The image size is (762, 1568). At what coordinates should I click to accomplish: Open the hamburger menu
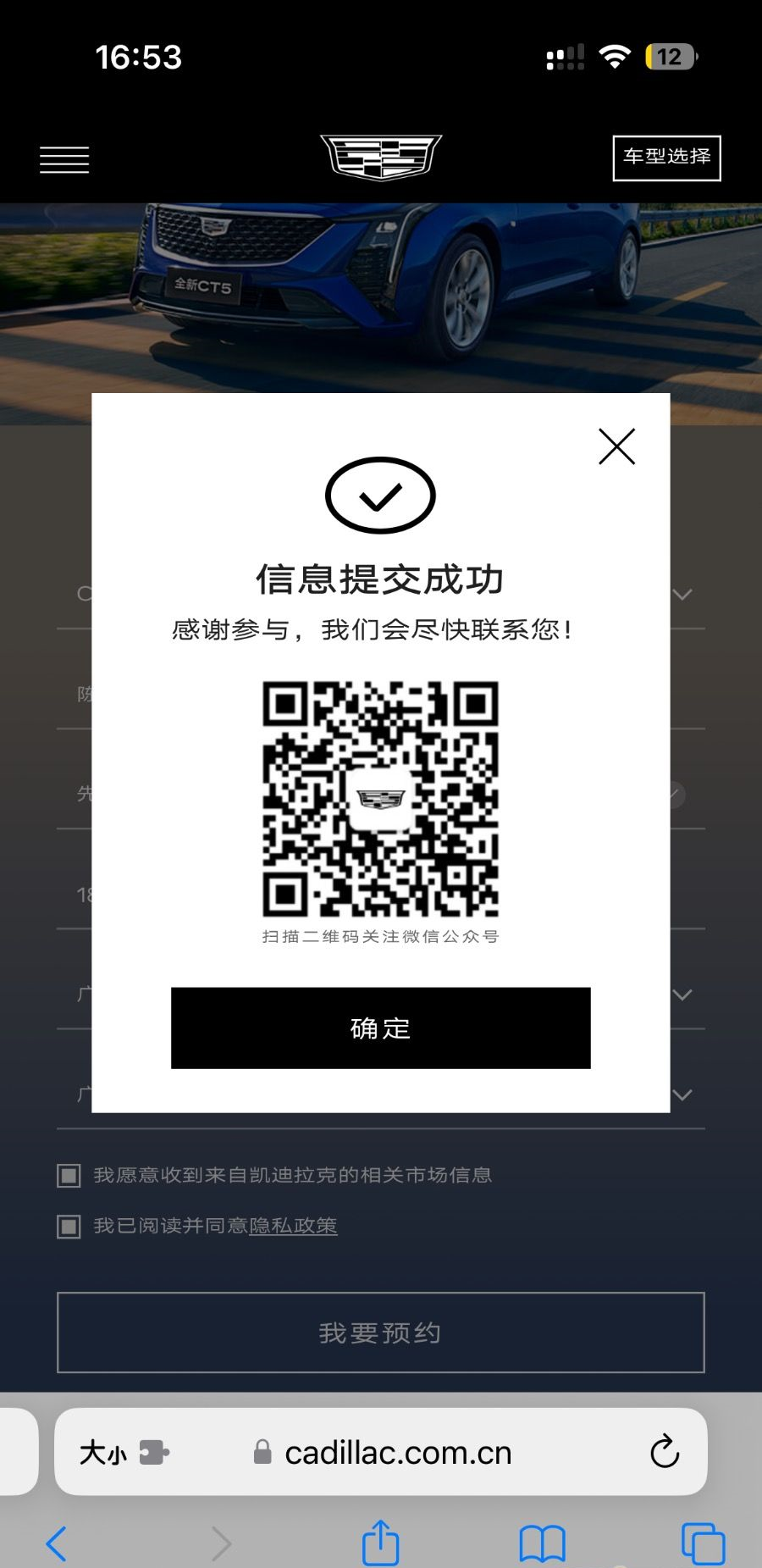64,159
